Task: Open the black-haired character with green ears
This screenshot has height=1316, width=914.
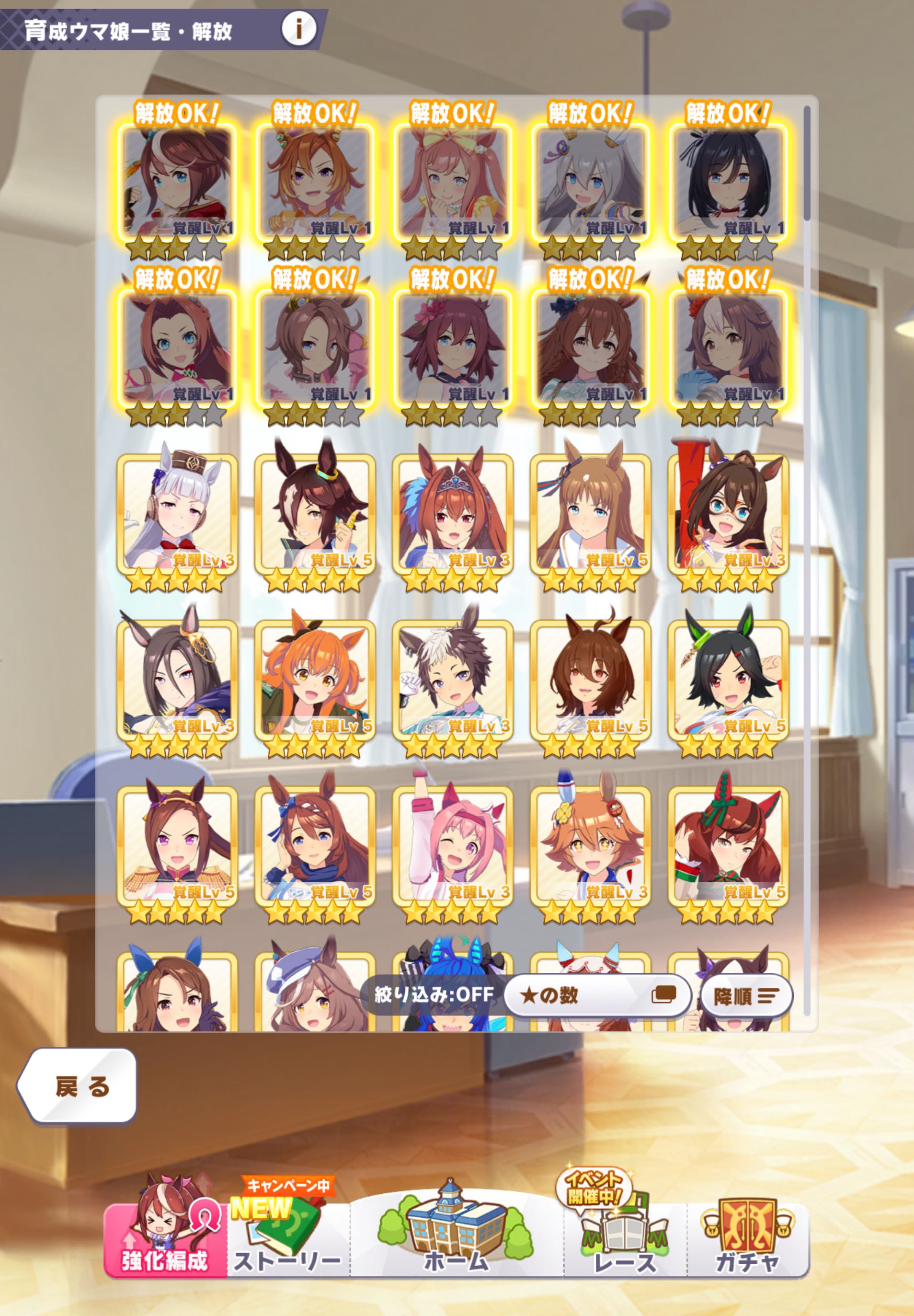Action: (x=728, y=680)
